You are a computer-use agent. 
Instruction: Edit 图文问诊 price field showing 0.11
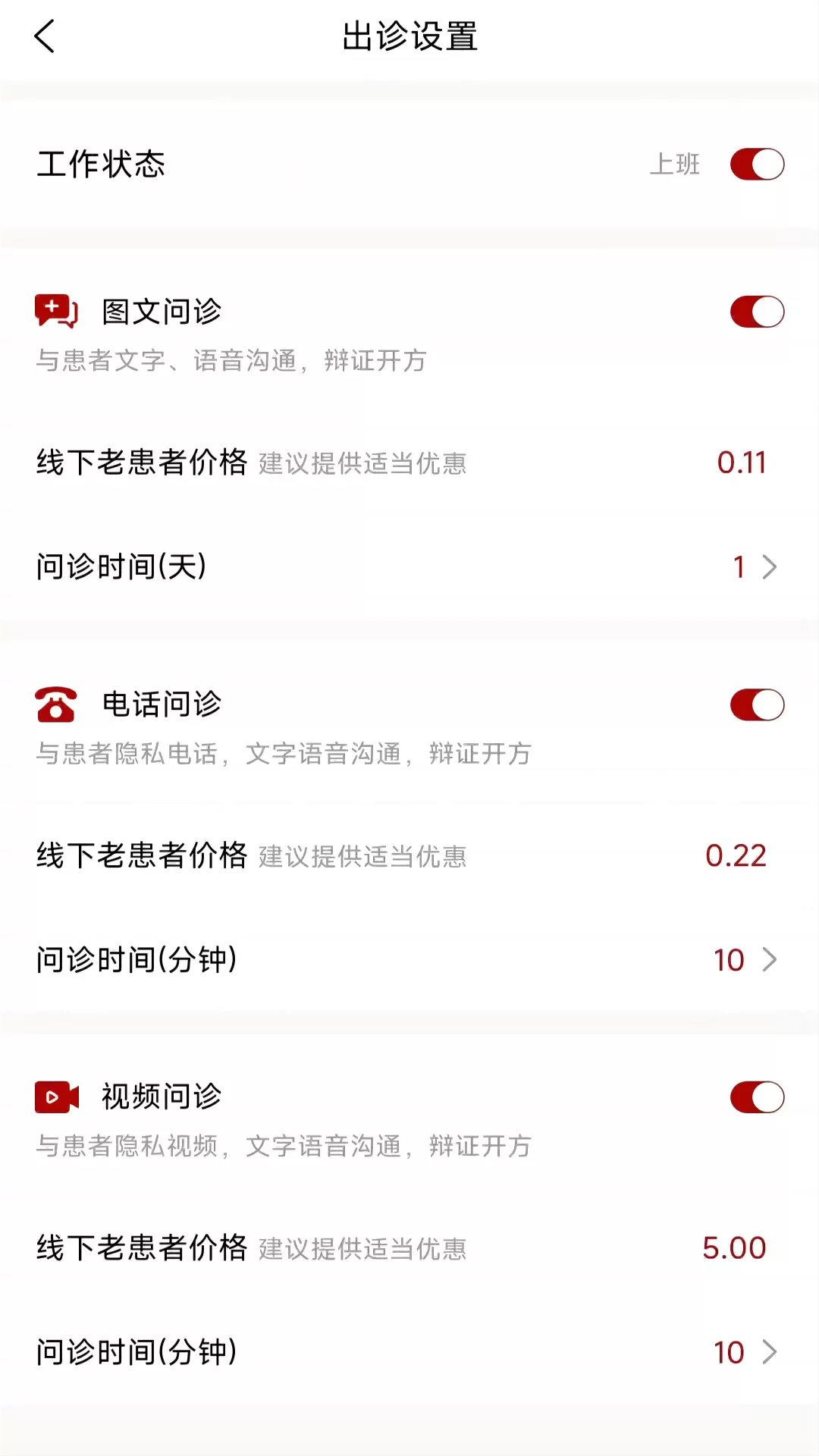pyautogui.click(x=741, y=463)
